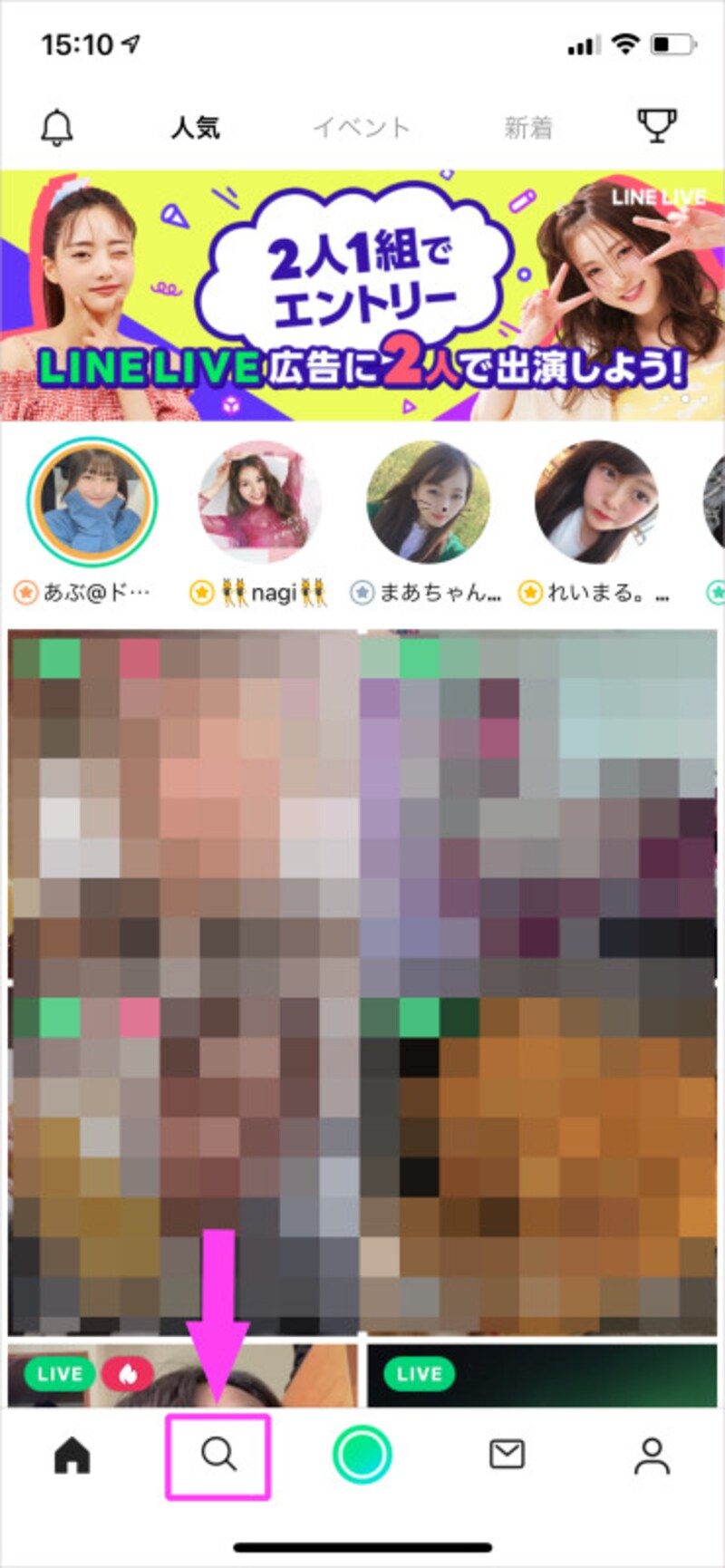This screenshot has width=725, height=1568.
Task: Open the profile tab
Action: [x=651, y=1456]
